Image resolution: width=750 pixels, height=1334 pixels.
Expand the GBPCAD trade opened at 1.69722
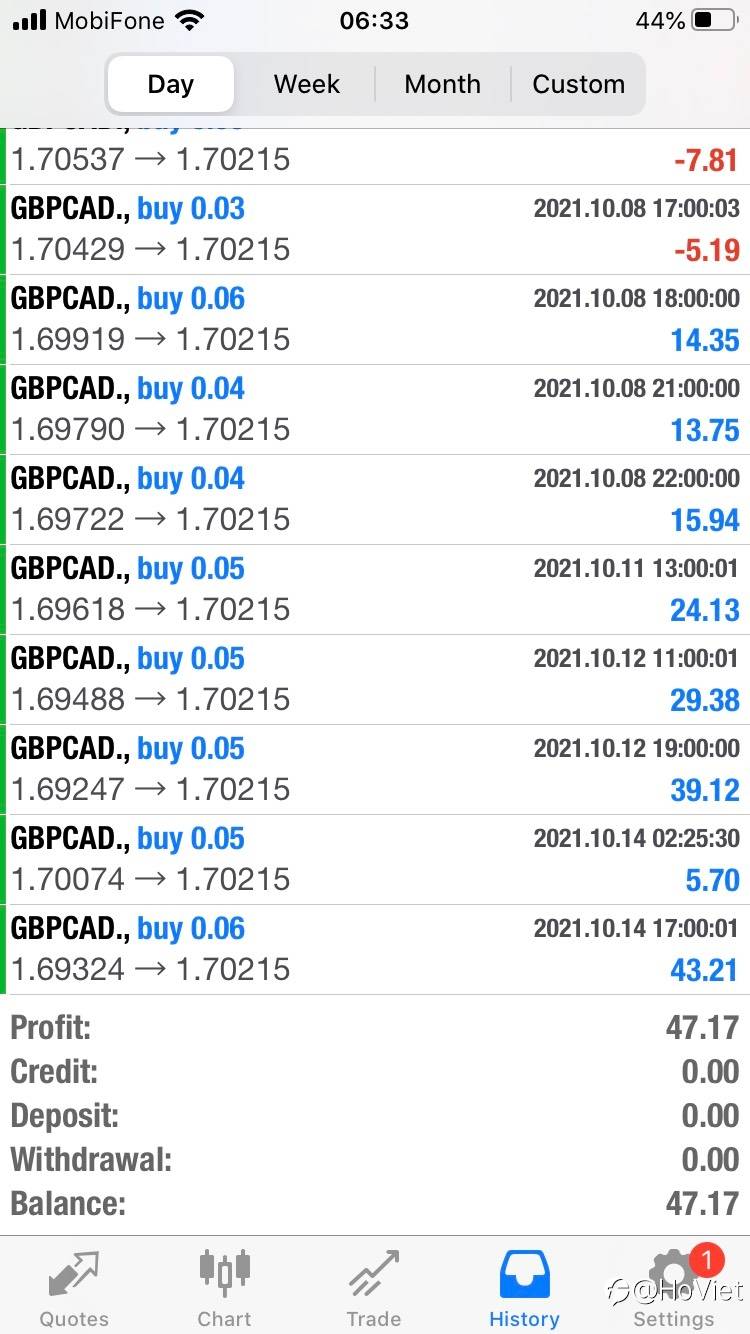click(x=375, y=499)
